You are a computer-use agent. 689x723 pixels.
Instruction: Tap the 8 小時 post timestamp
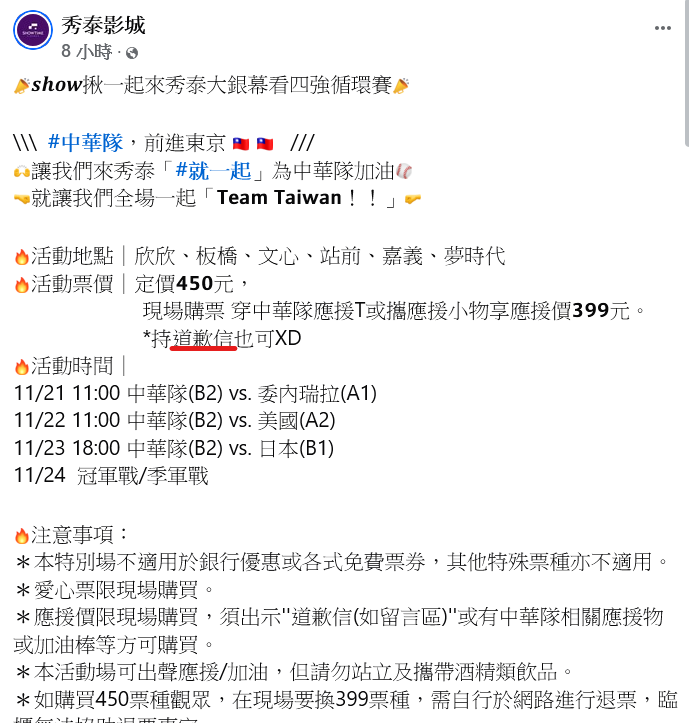point(85,52)
